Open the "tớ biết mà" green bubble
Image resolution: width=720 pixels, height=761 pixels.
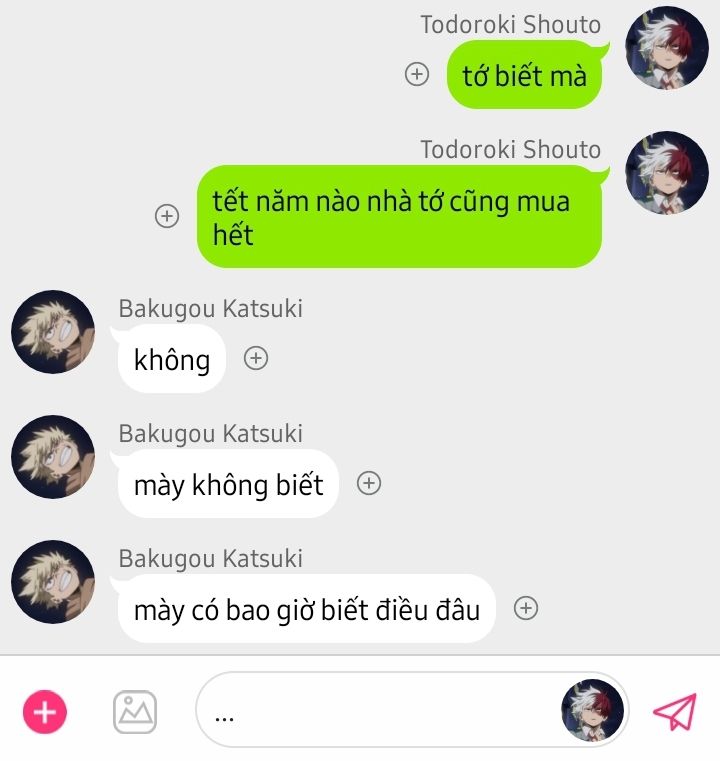tap(524, 75)
